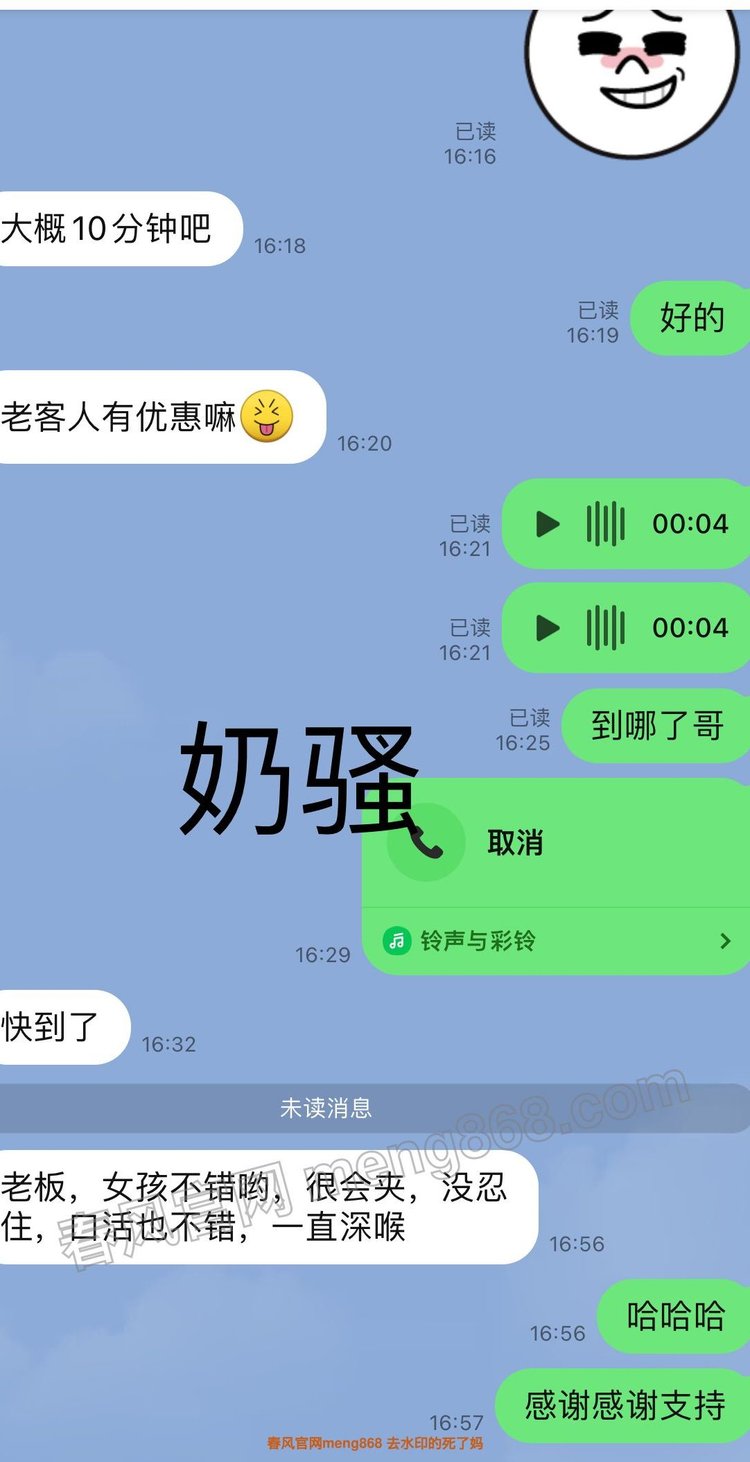Play the second 00:04 voice message
Image resolution: width=750 pixels, height=1462 pixels.
(548, 628)
